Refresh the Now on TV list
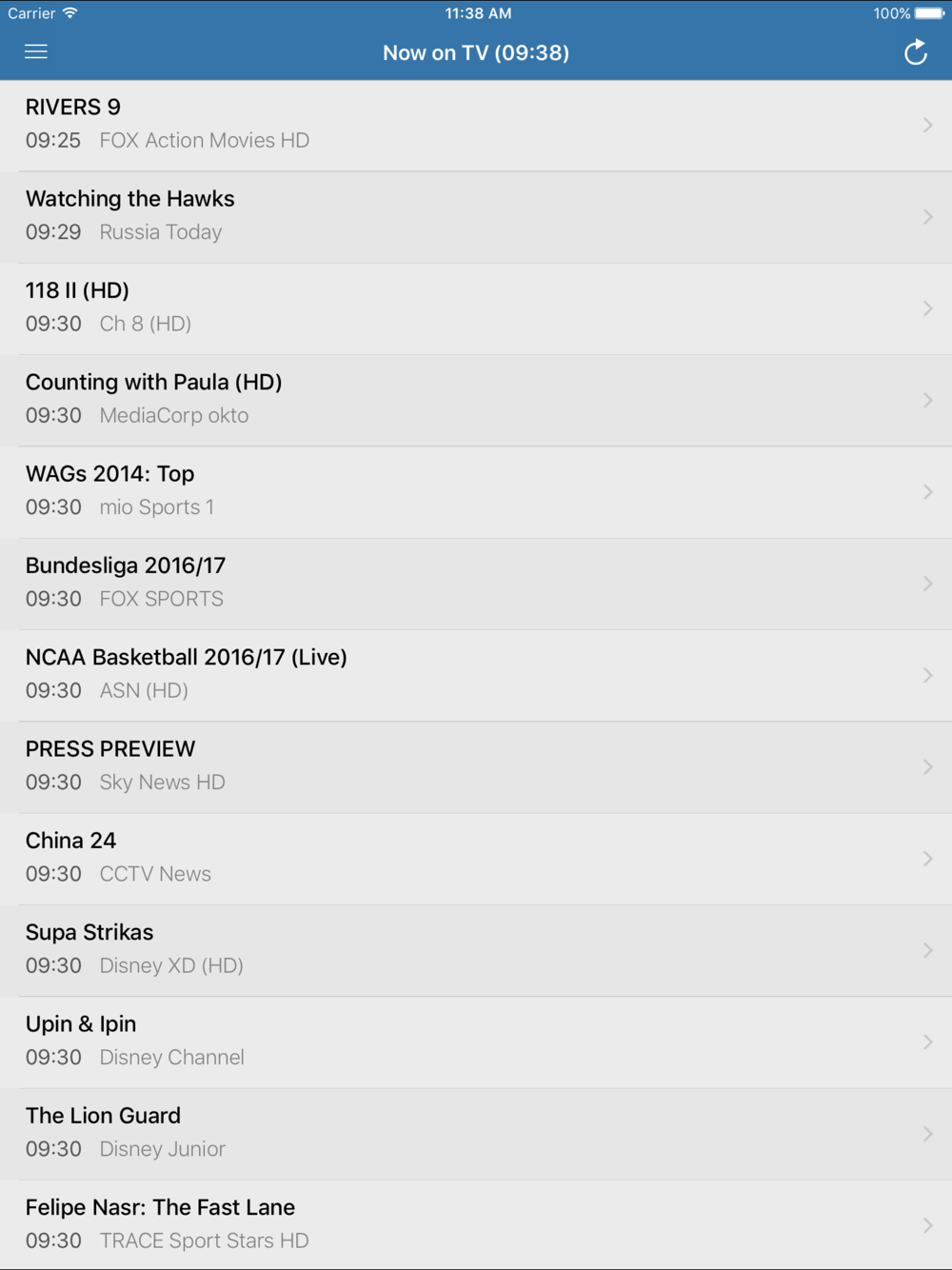Screen dimensions: 952x1270 pos(915,52)
